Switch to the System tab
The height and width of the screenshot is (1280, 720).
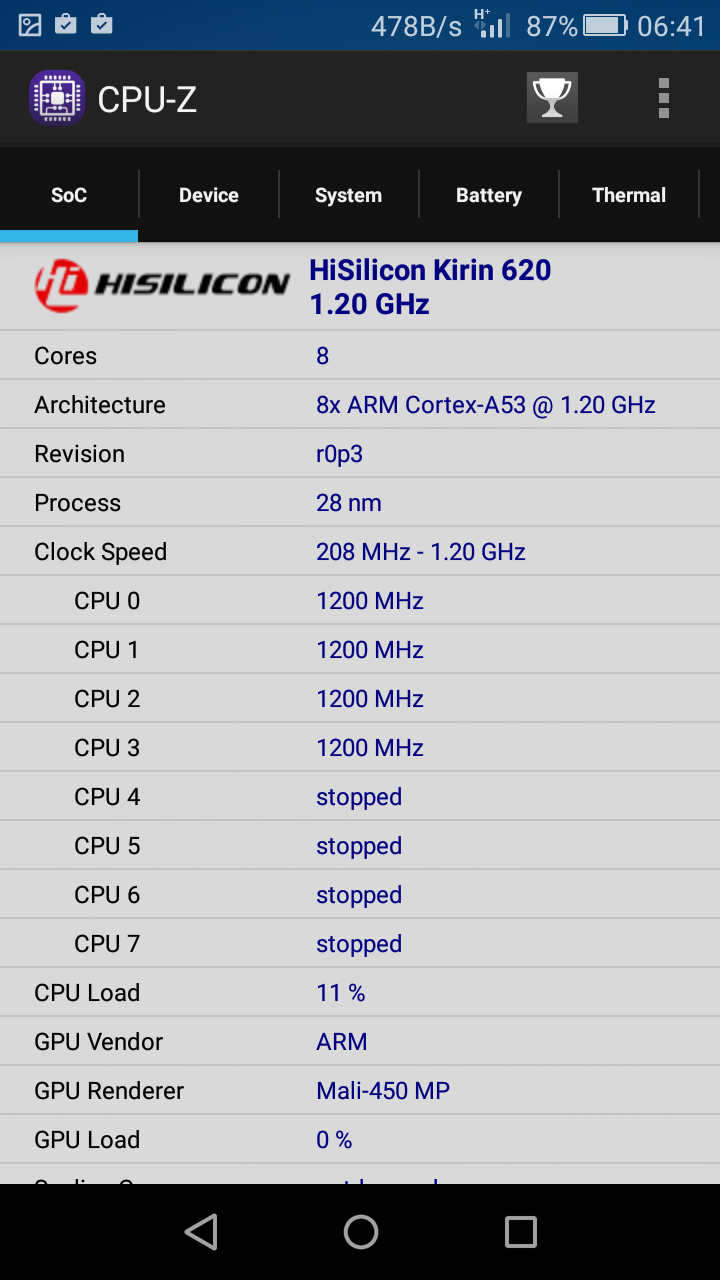[x=348, y=195]
